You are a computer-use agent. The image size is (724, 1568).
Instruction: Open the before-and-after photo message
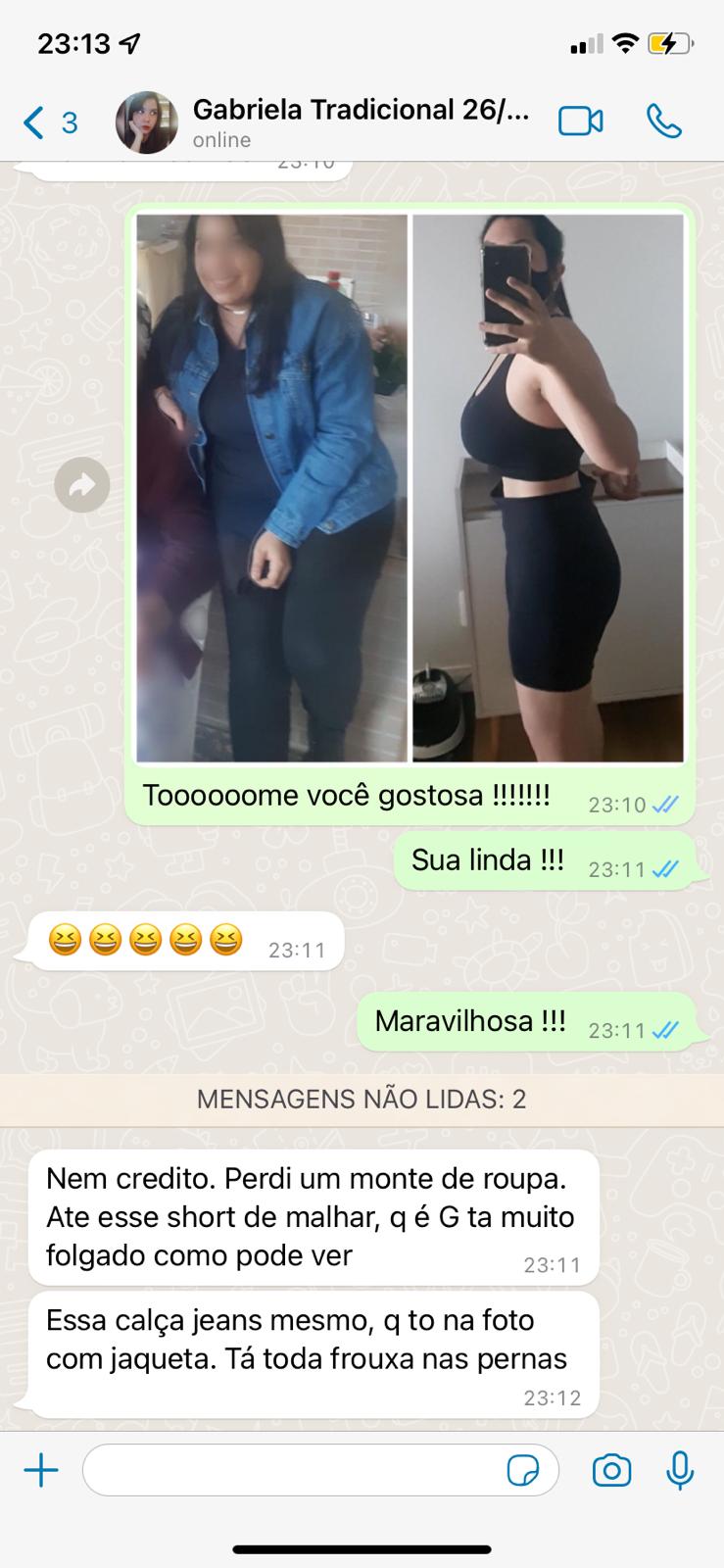coord(410,488)
